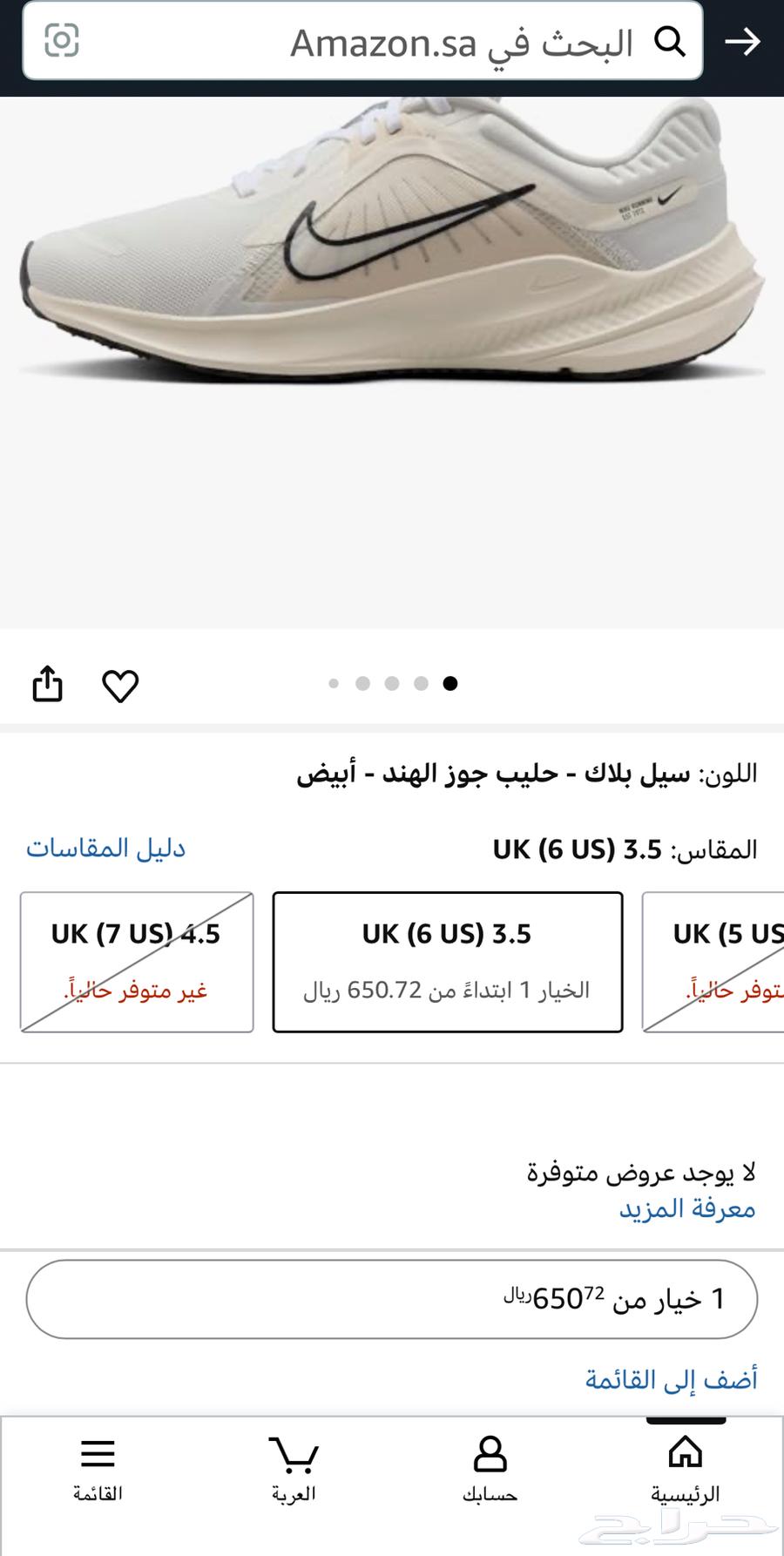Select size UK (6 US) 3.5
The height and width of the screenshot is (1556, 784).
coord(448,962)
